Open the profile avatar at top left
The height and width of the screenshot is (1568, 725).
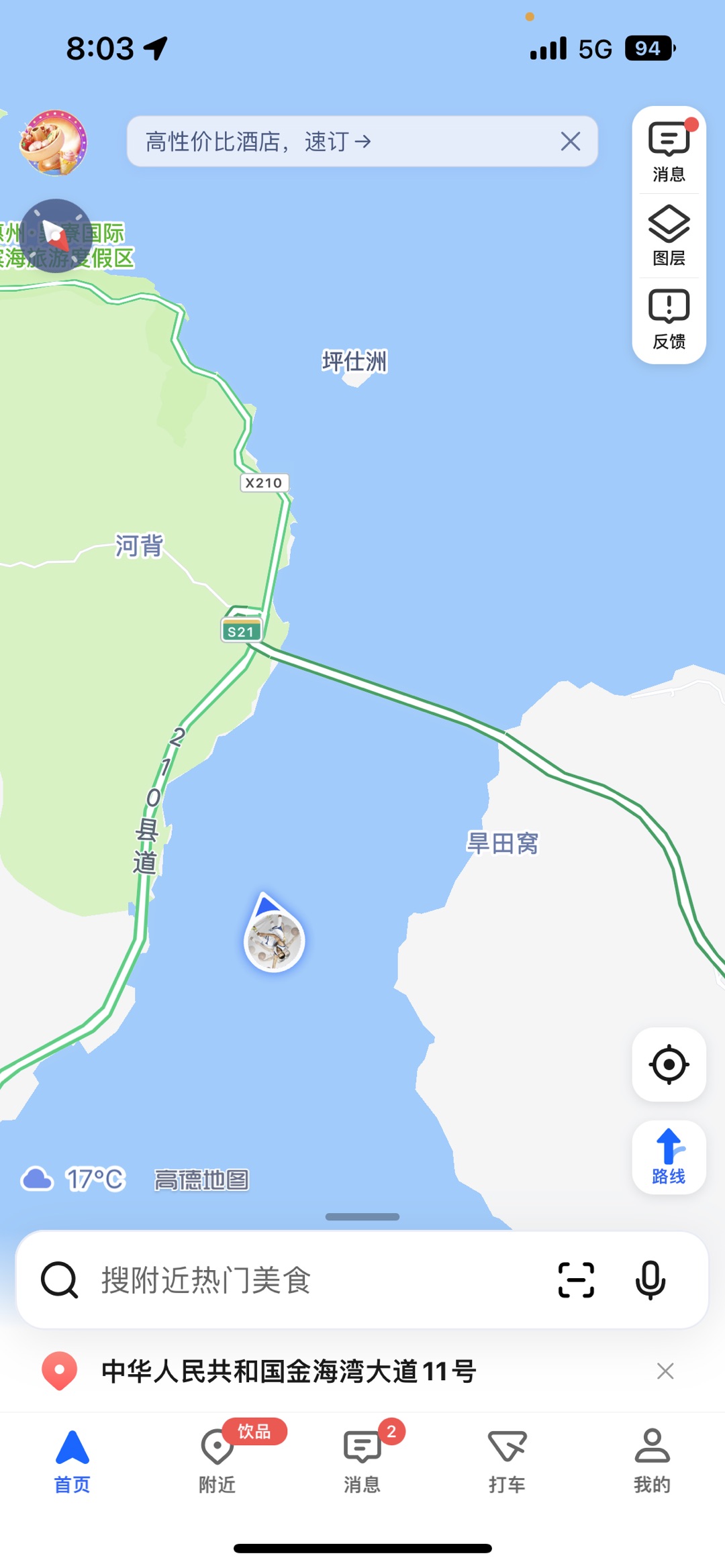(x=54, y=143)
